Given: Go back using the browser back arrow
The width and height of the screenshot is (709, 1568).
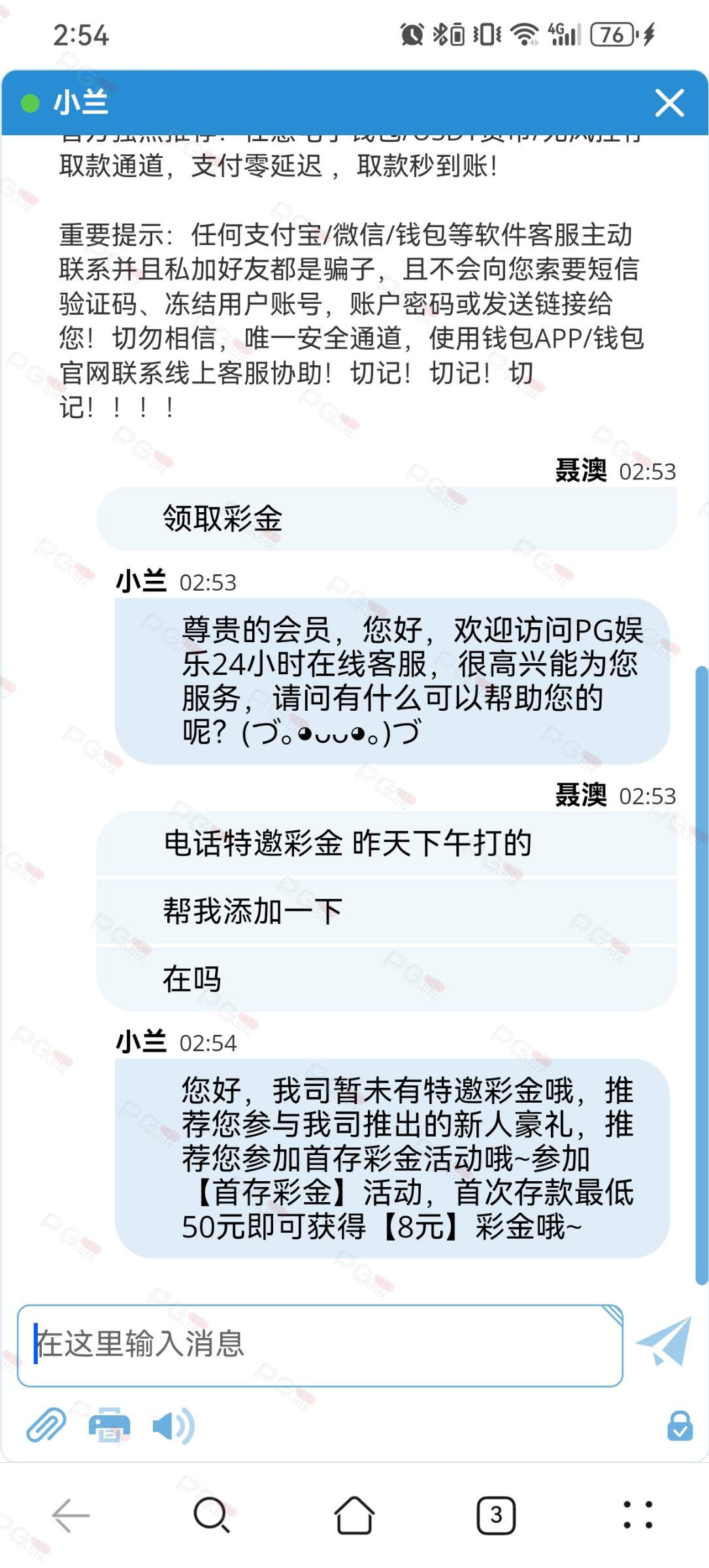Looking at the screenshot, I should point(71,1514).
